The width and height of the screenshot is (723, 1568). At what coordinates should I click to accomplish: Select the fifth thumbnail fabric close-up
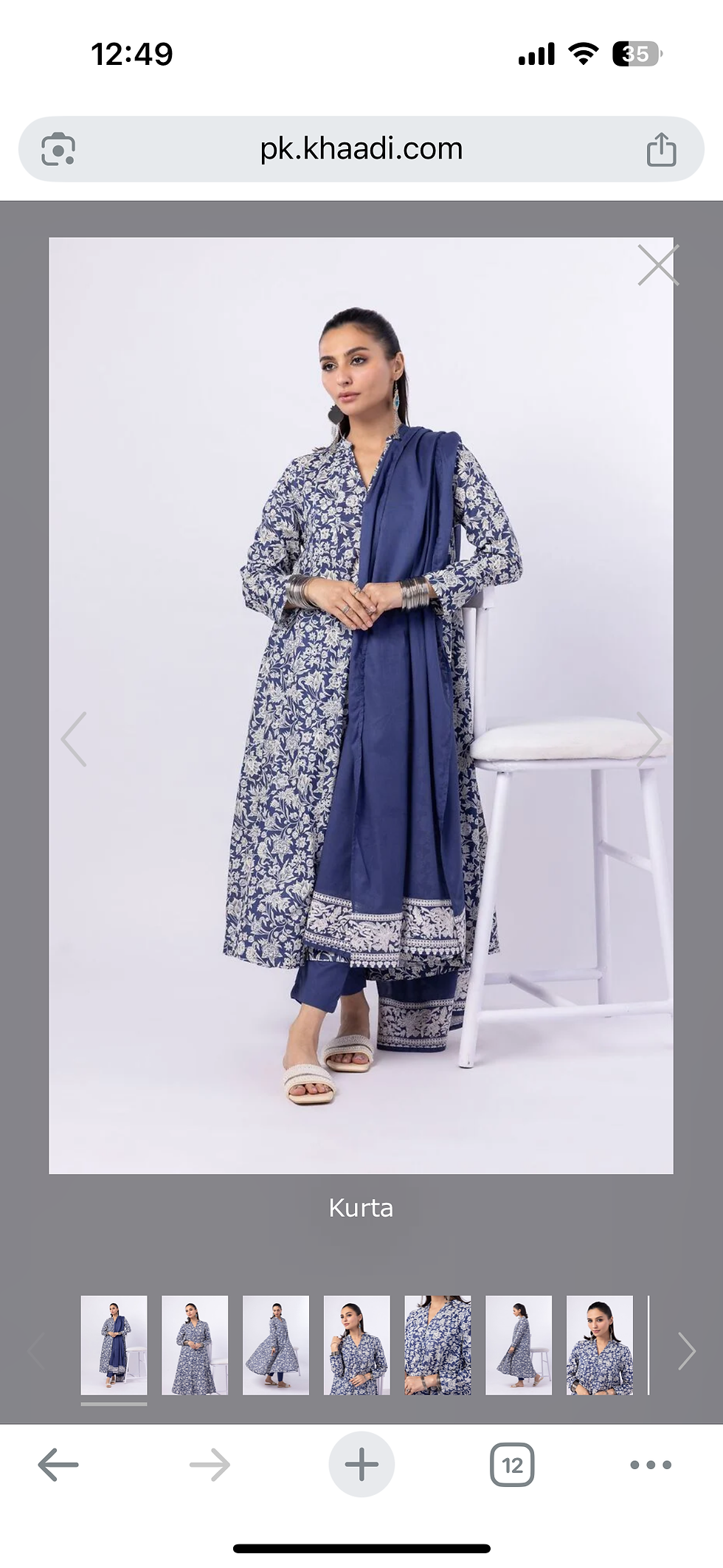pos(437,1344)
